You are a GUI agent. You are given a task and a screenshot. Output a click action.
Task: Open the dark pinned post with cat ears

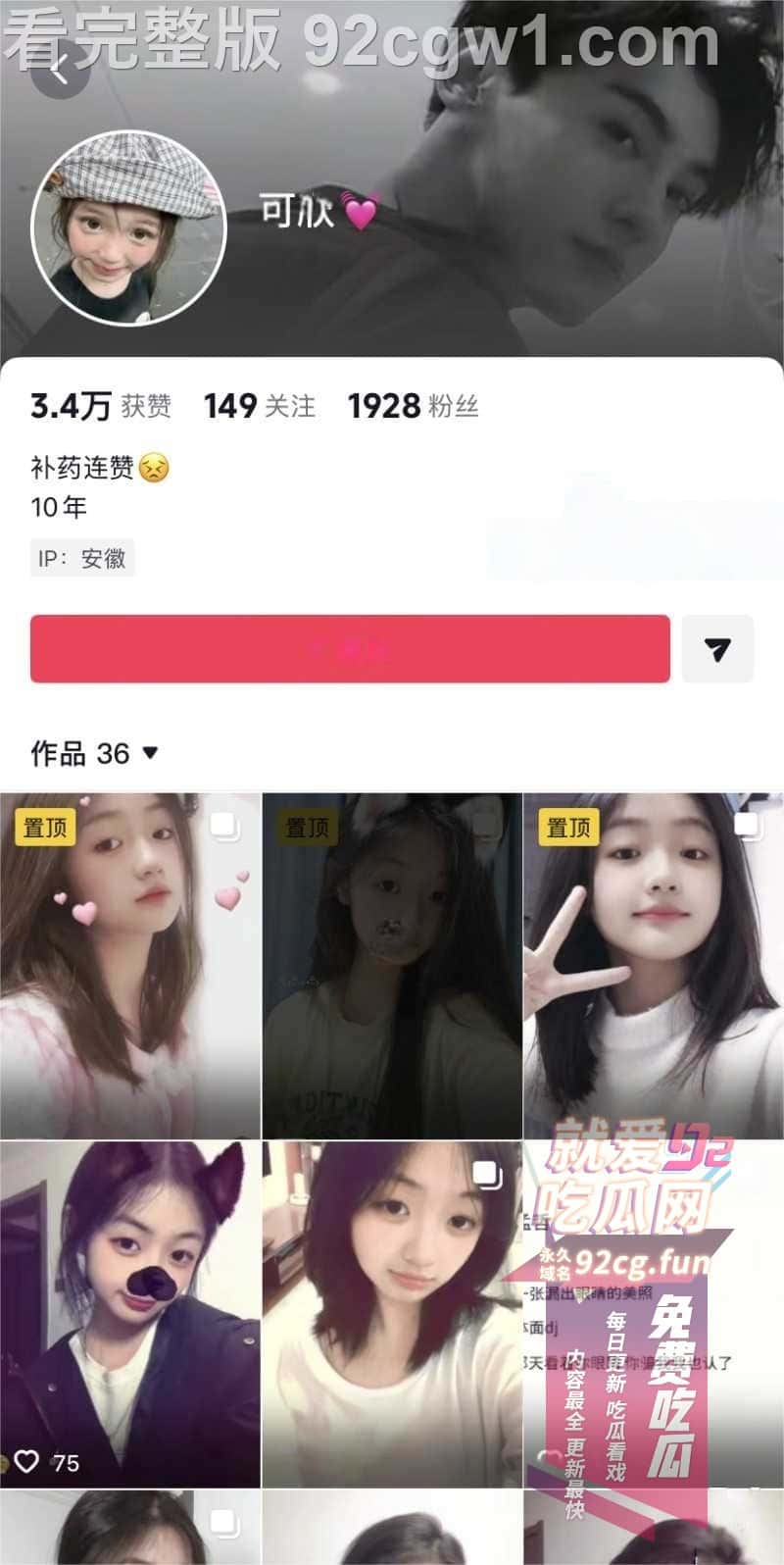click(x=392, y=966)
